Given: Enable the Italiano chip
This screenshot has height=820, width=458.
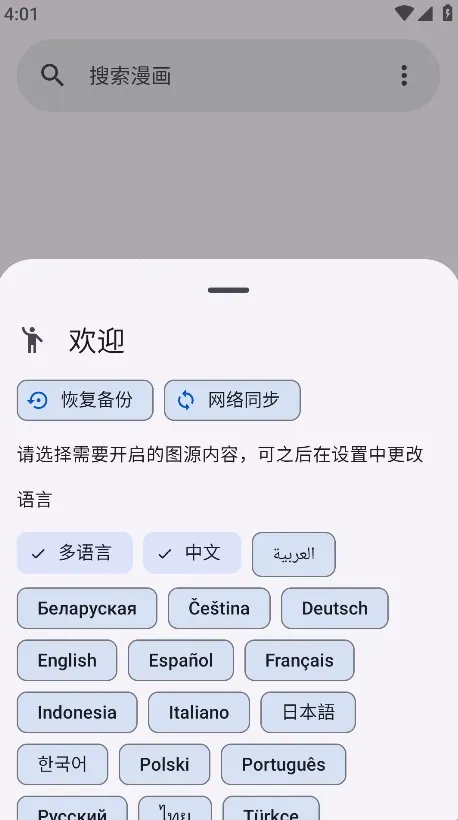Looking at the screenshot, I should tap(199, 712).
